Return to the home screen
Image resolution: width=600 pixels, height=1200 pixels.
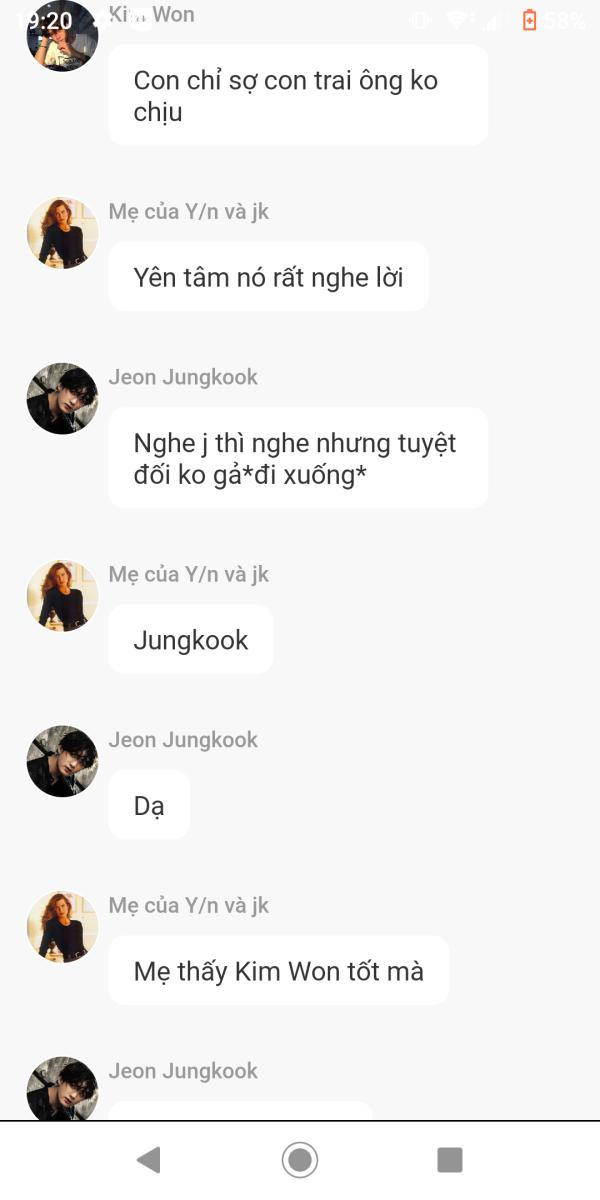coord(299,1160)
